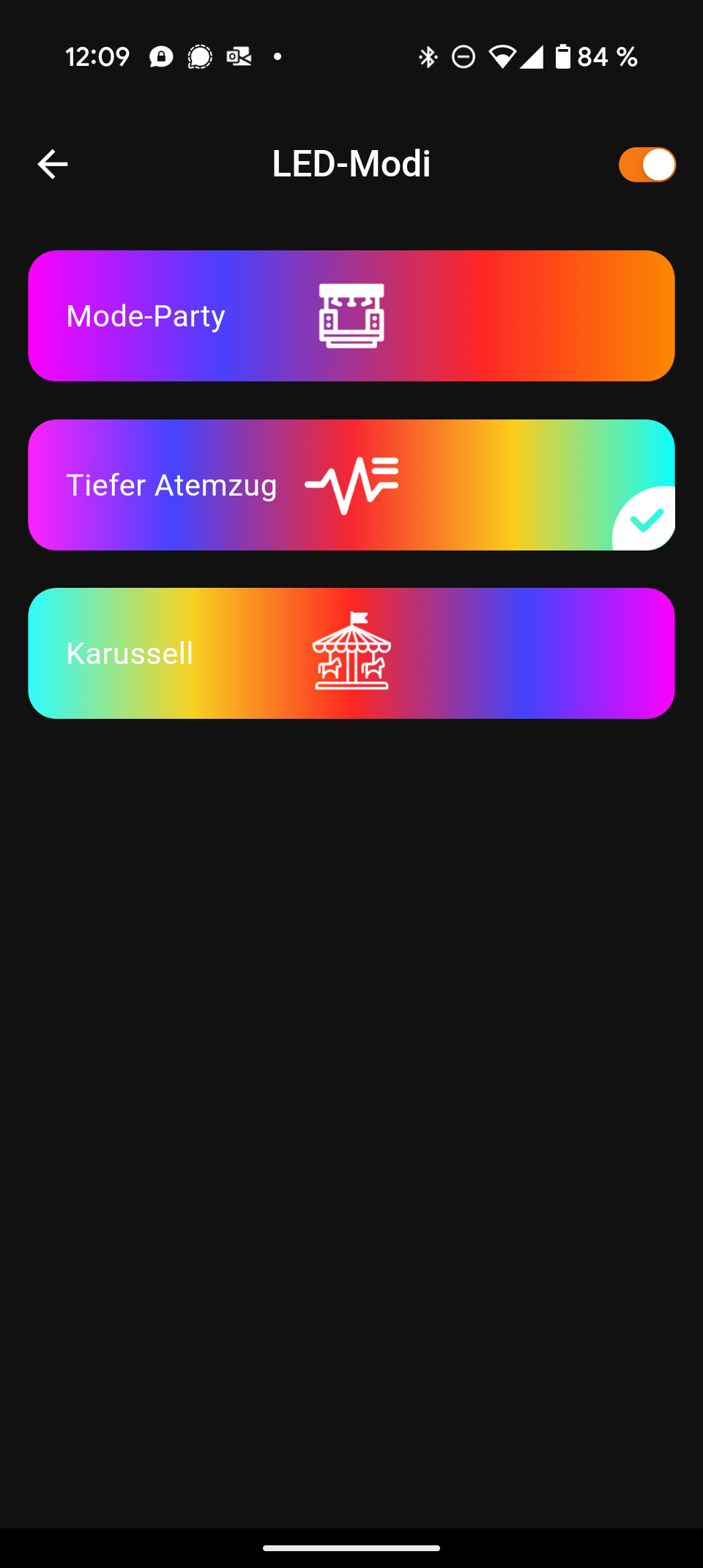Select the Mode-Party LED mode

point(351,316)
